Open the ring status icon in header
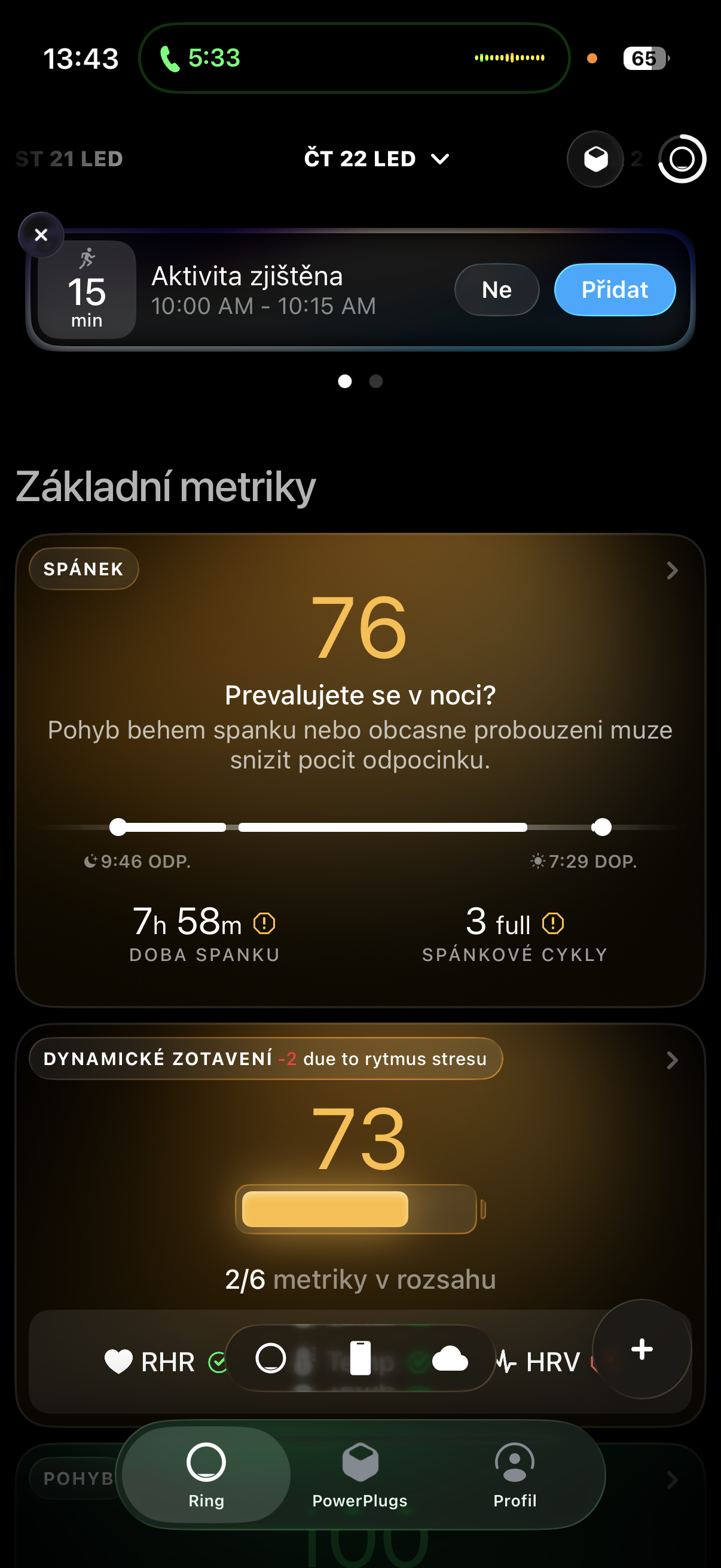 682,160
